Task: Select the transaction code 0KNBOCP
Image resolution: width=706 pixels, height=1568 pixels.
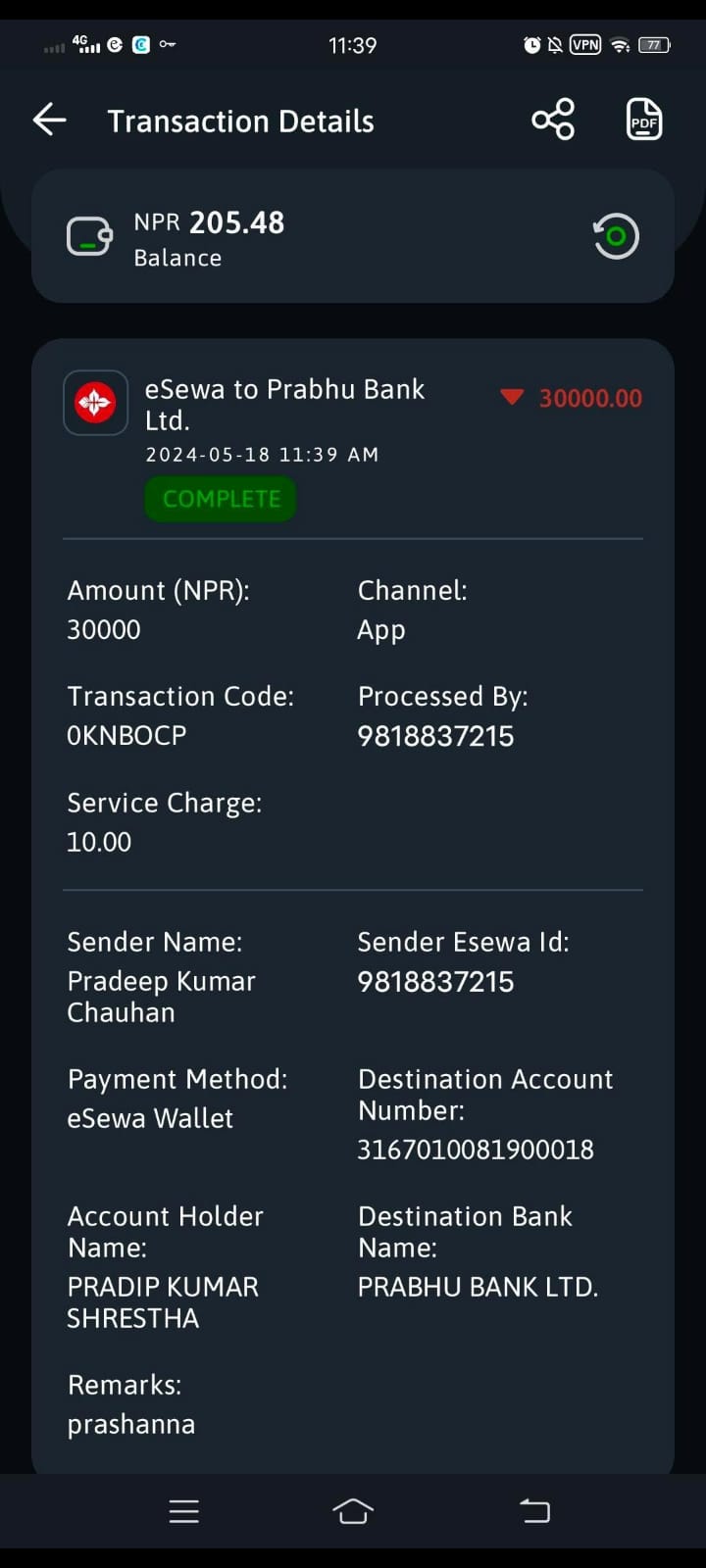Action: coord(126,735)
